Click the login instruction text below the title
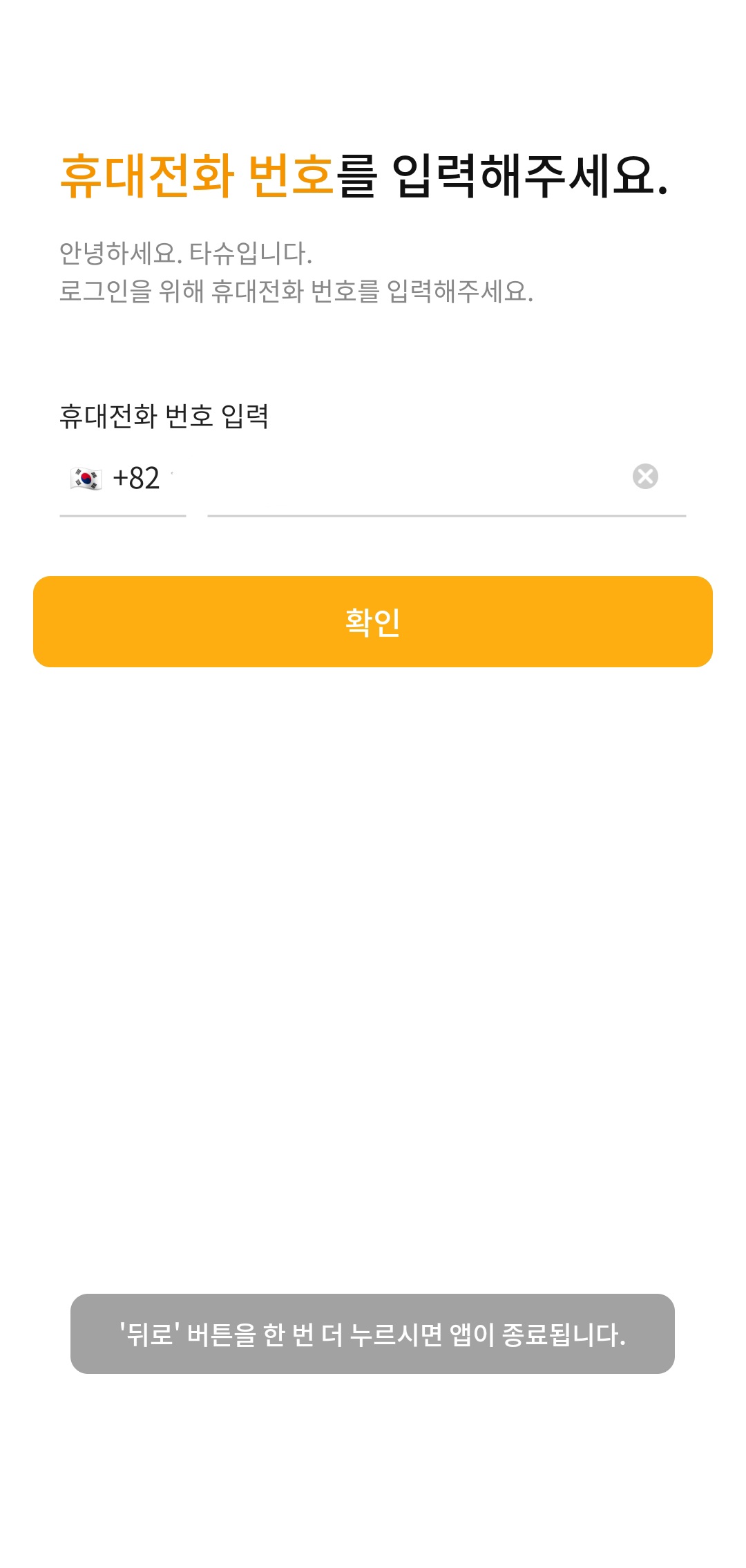Viewport: 746px width, 1568px height. coord(297,291)
